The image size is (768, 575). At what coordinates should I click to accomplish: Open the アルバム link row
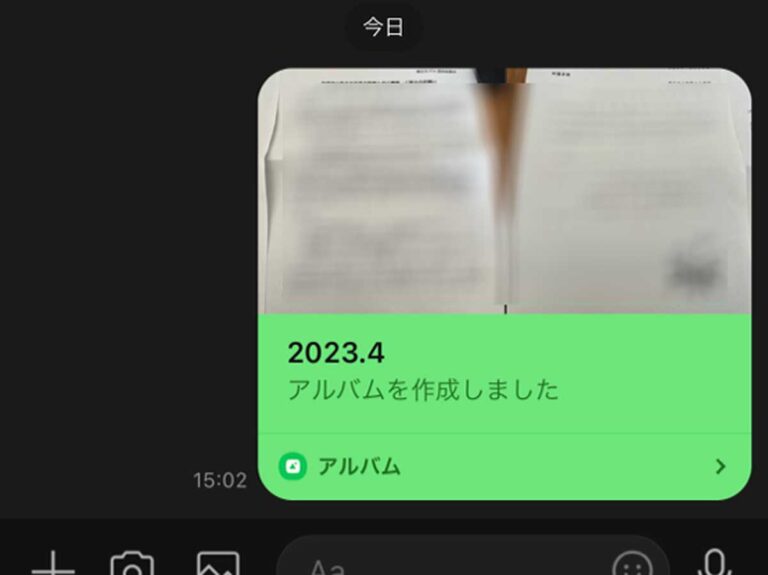pyautogui.click(x=504, y=466)
